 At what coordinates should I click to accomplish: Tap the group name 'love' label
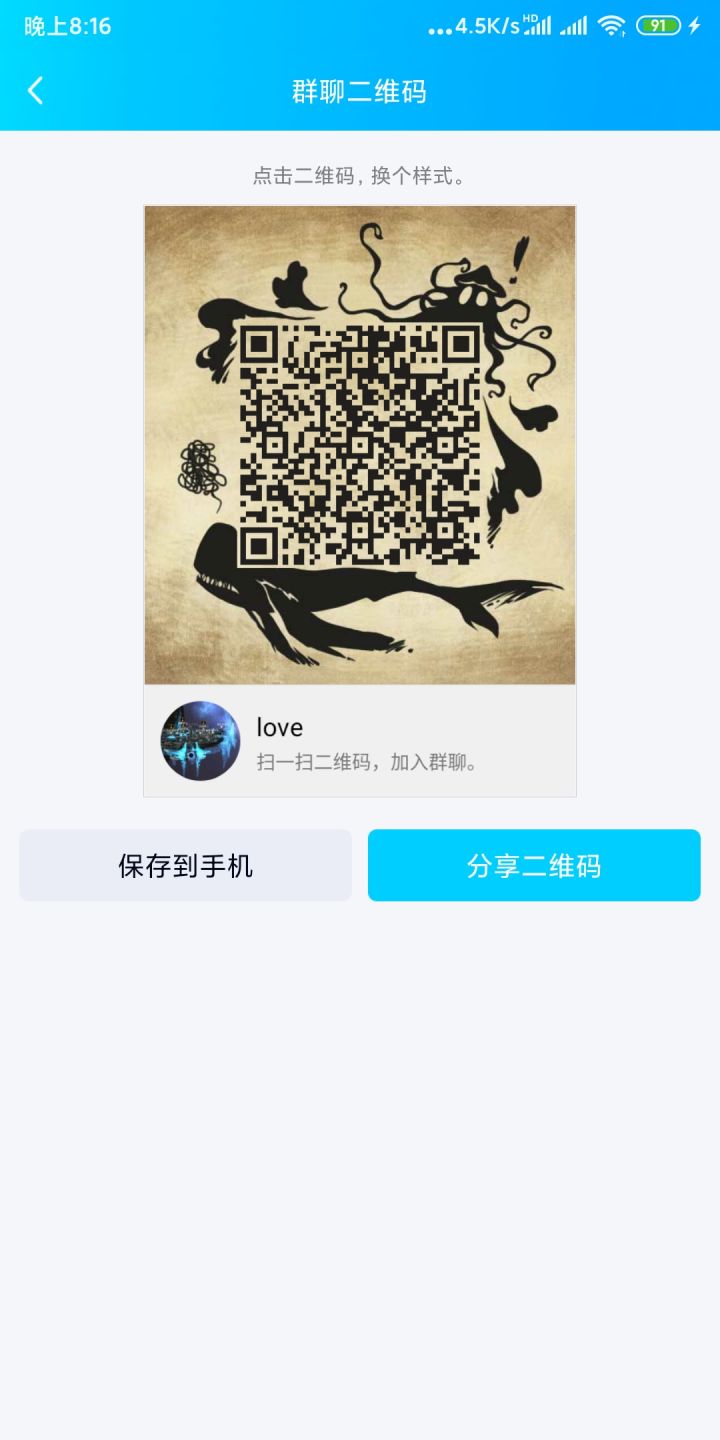pos(281,727)
